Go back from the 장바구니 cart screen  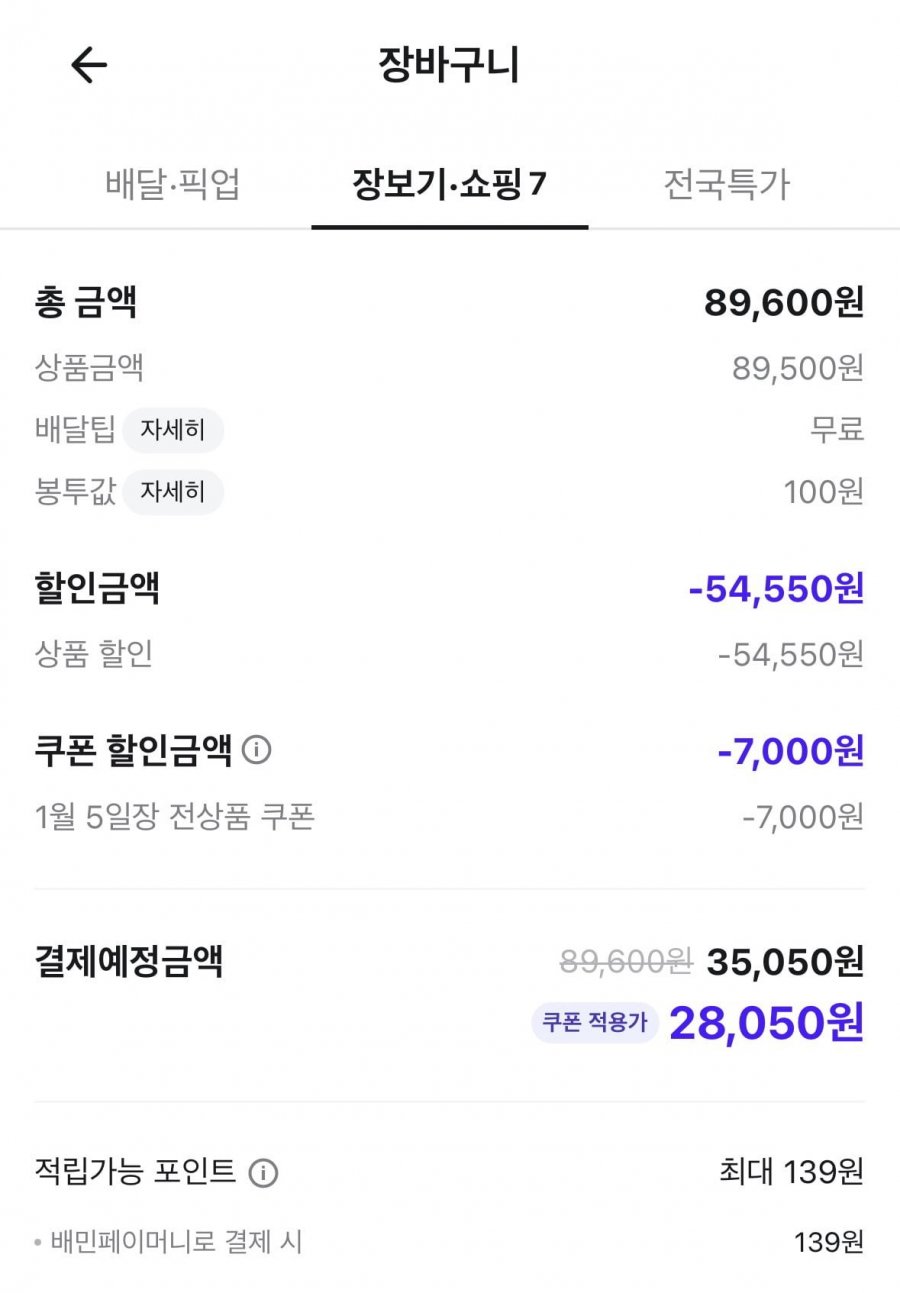89,66
